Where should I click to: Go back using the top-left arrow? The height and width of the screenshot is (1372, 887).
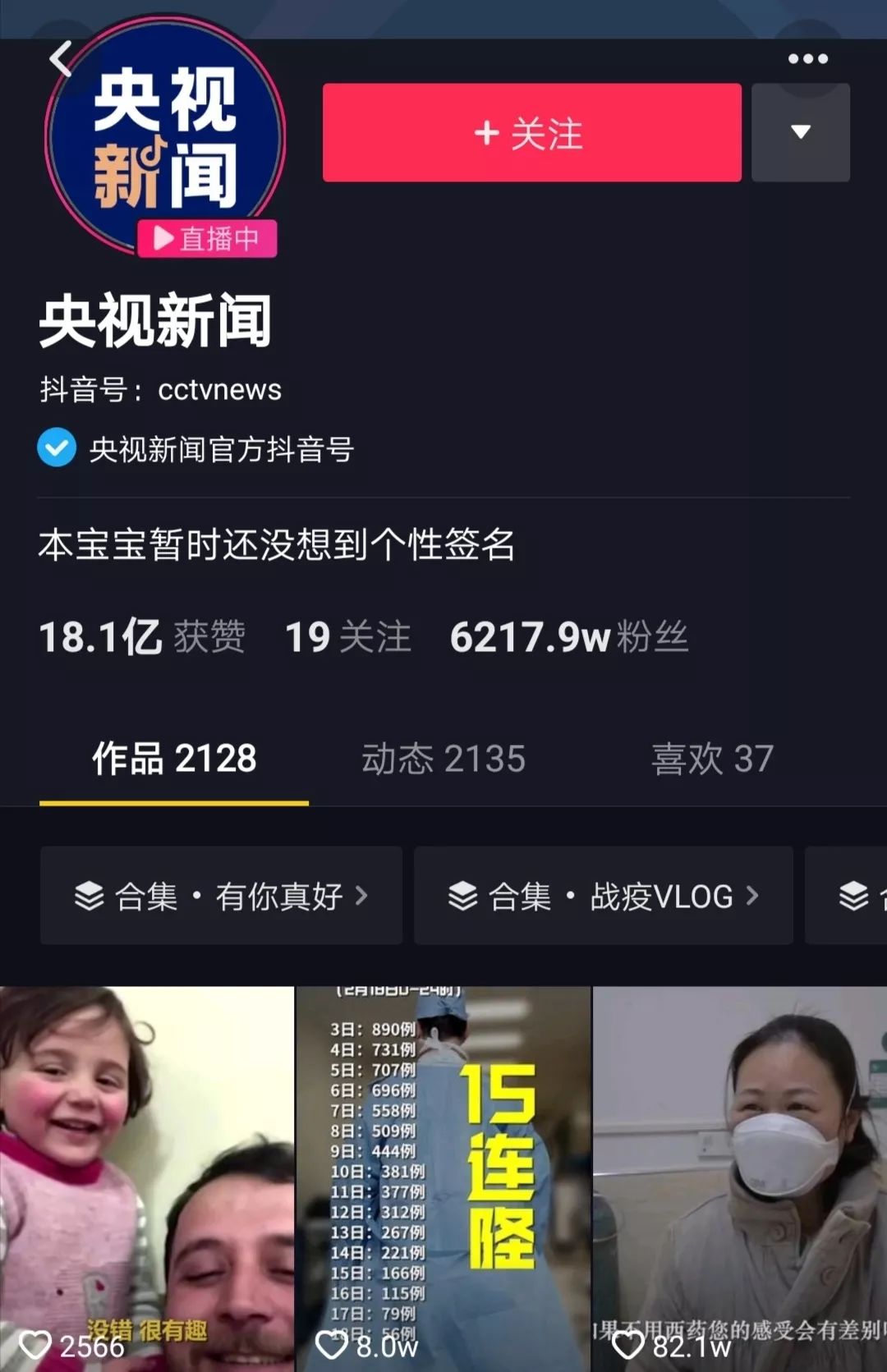click(61, 58)
